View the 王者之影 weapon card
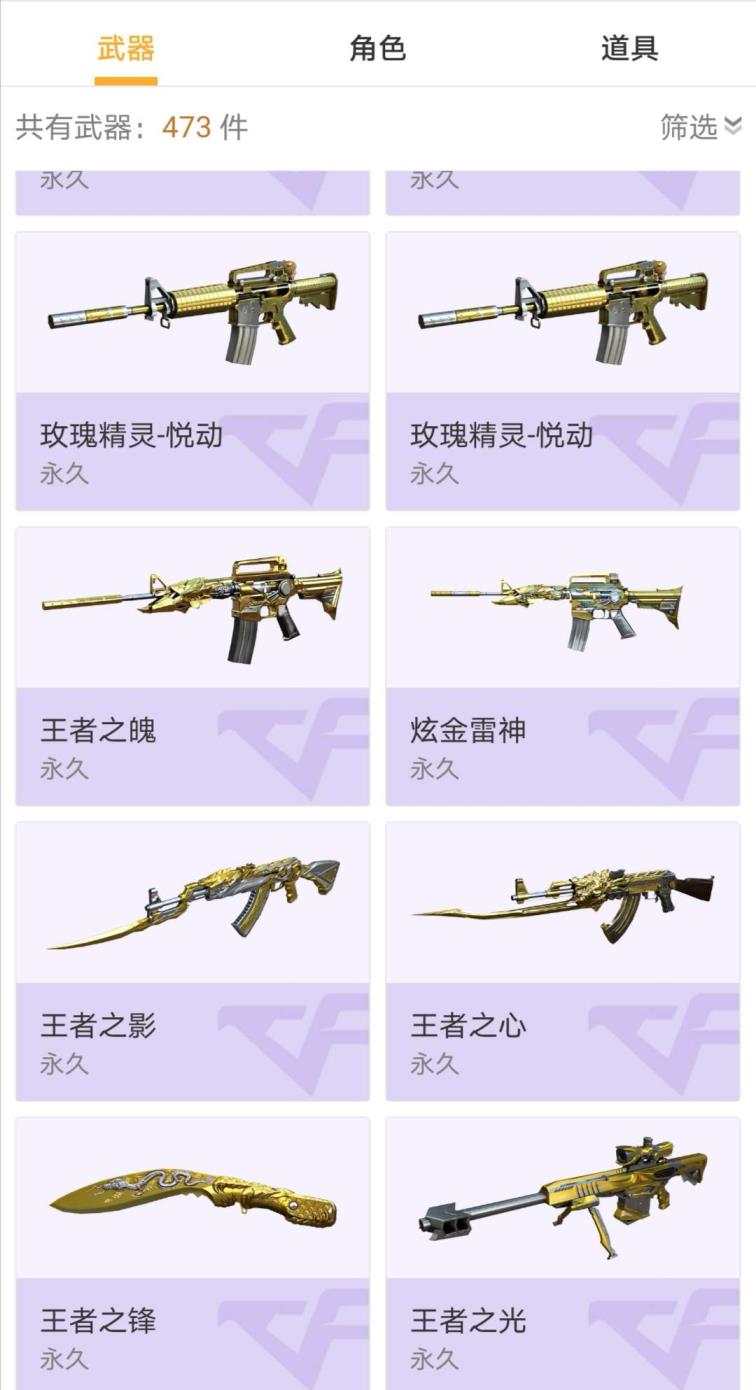This screenshot has width=756, height=1390. [192, 960]
